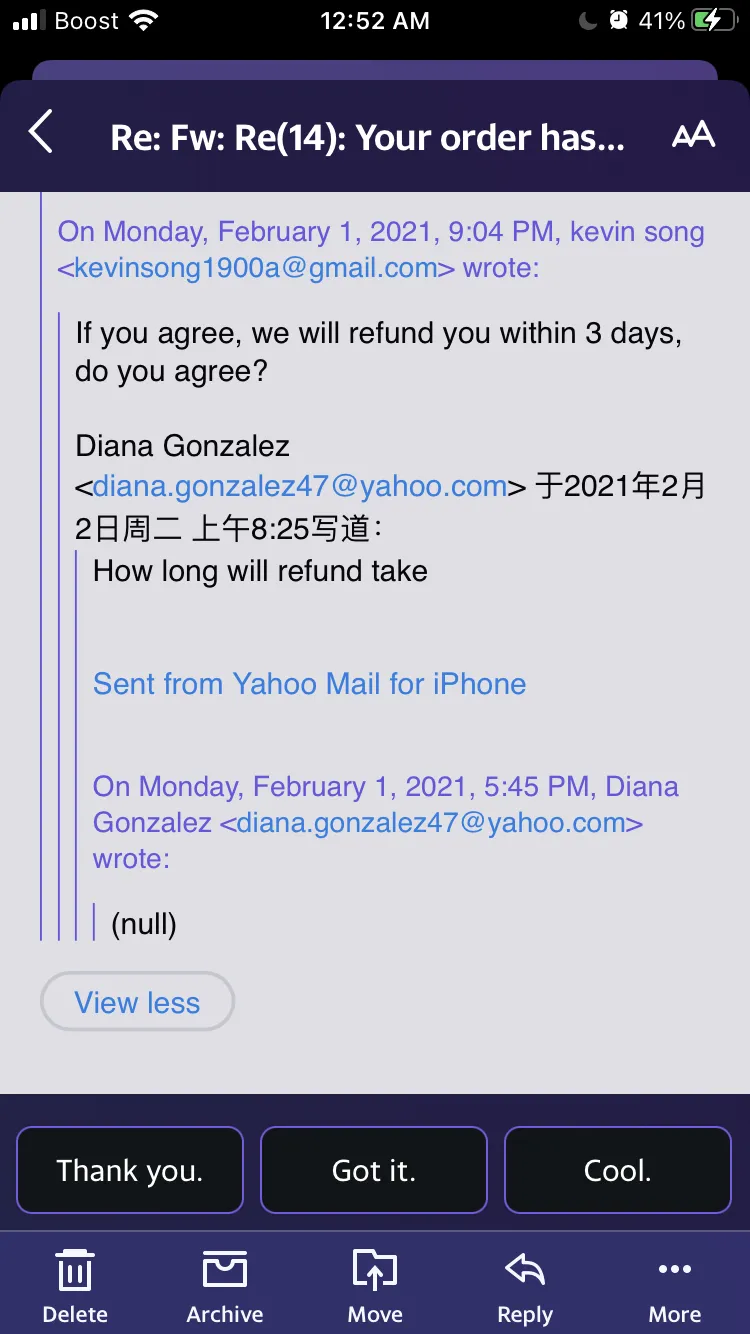Open the More options menu
The width and height of the screenshot is (750, 1334).
click(x=675, y=1286)
